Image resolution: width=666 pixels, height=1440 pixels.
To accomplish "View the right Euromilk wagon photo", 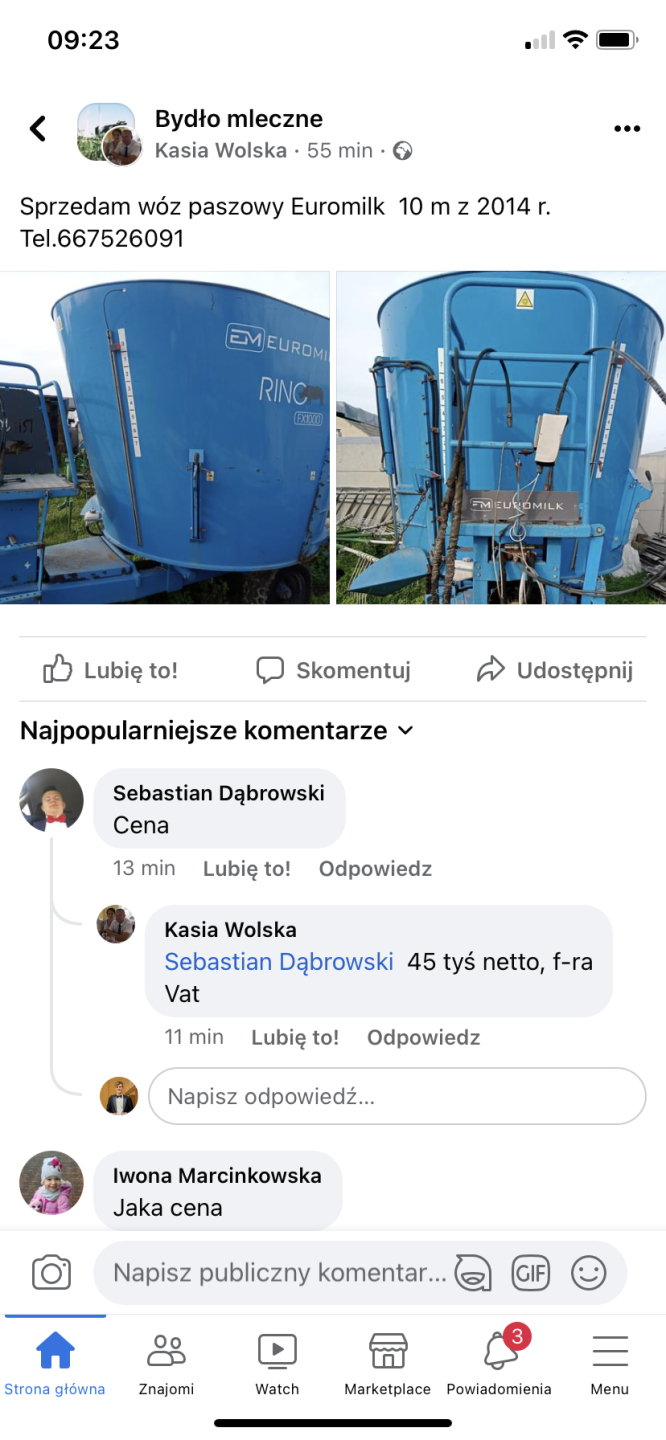I will click(x=501, y=438).
